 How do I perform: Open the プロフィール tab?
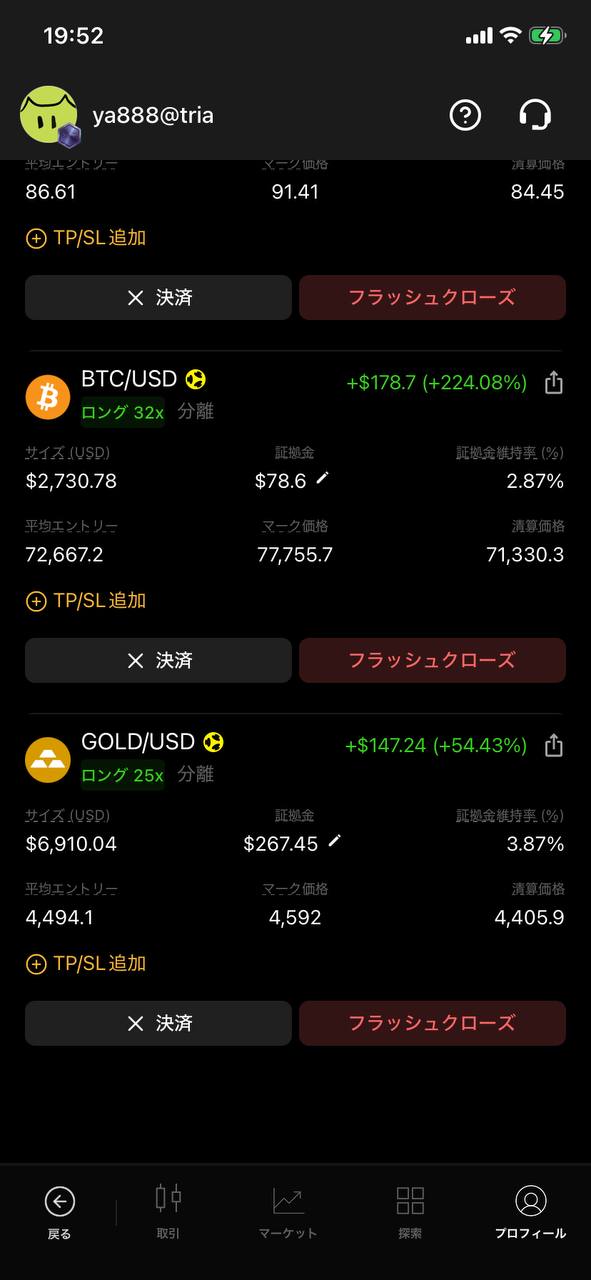[530, 1212]
